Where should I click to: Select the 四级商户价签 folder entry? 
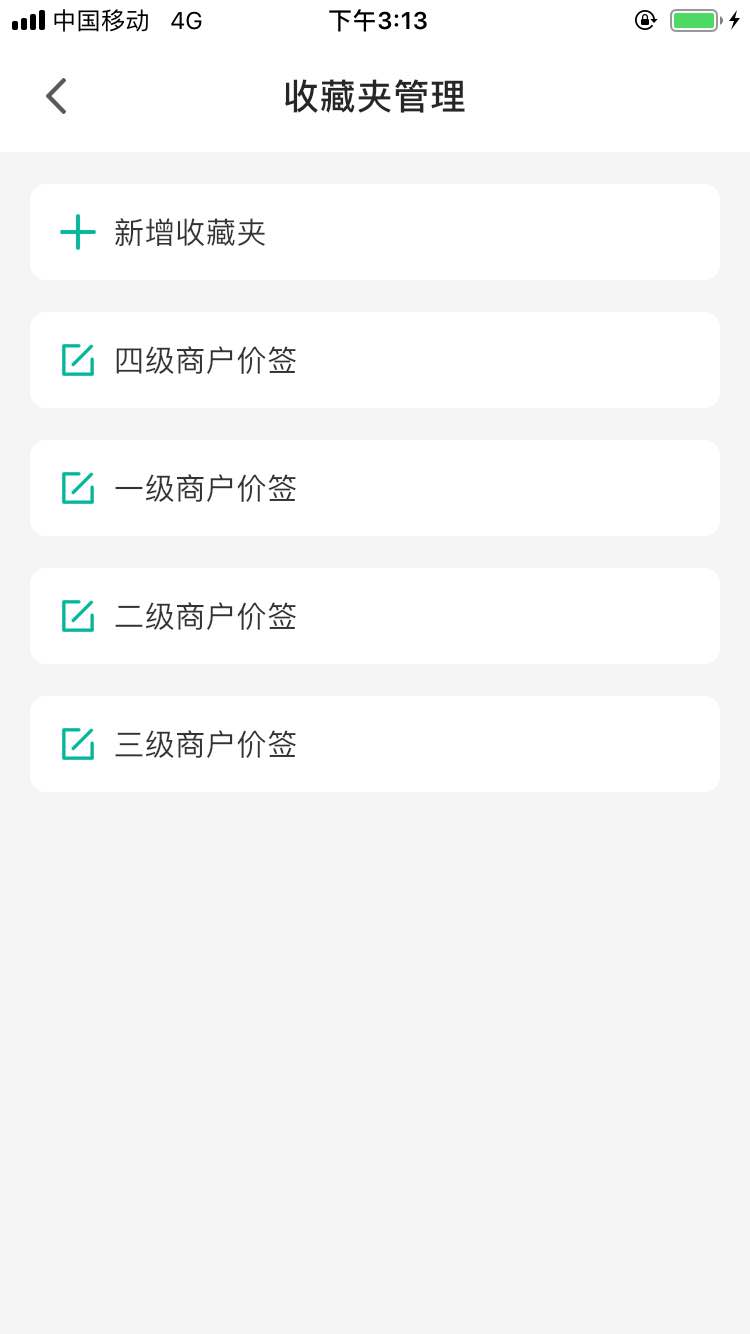[x=375, y=360]
